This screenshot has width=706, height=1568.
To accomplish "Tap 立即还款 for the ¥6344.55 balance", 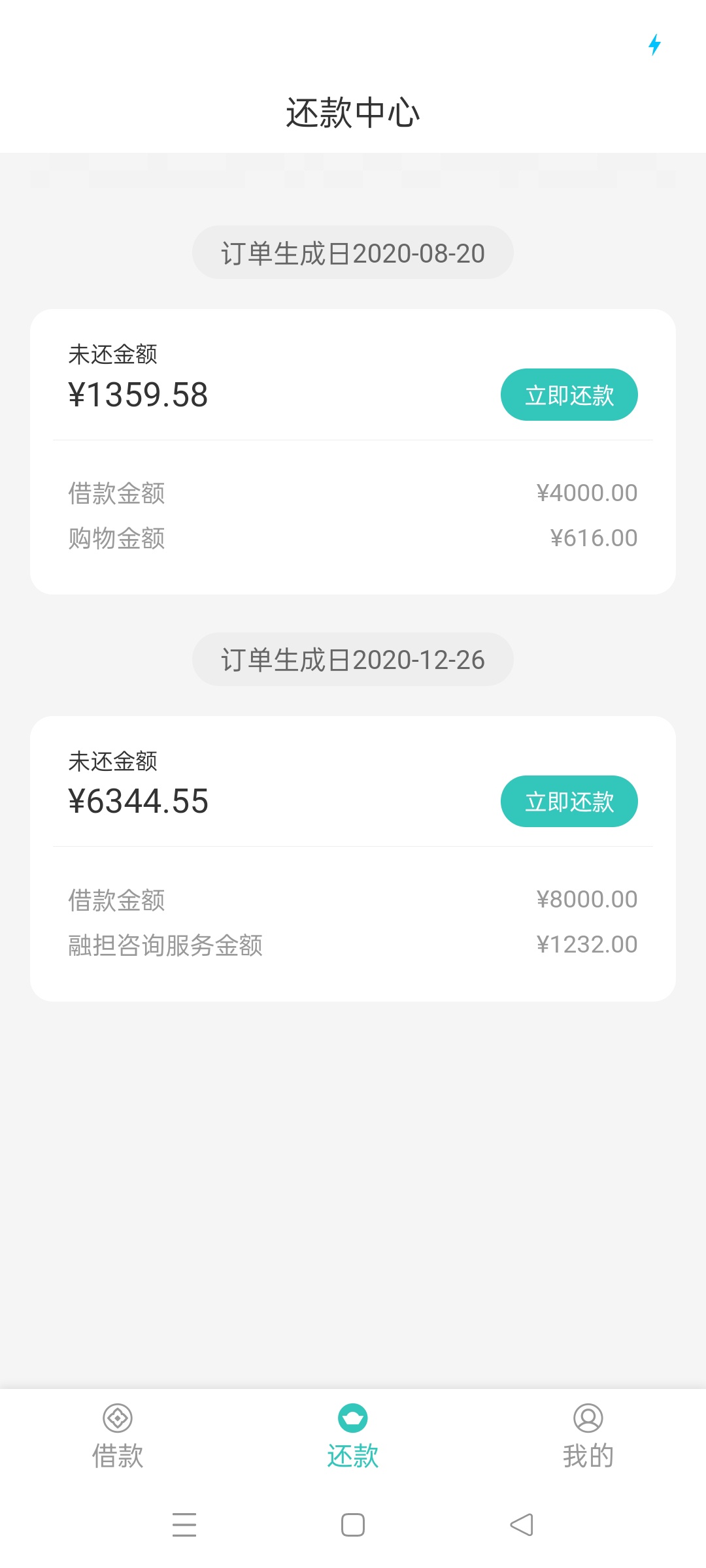I will [x=569, y=801].
